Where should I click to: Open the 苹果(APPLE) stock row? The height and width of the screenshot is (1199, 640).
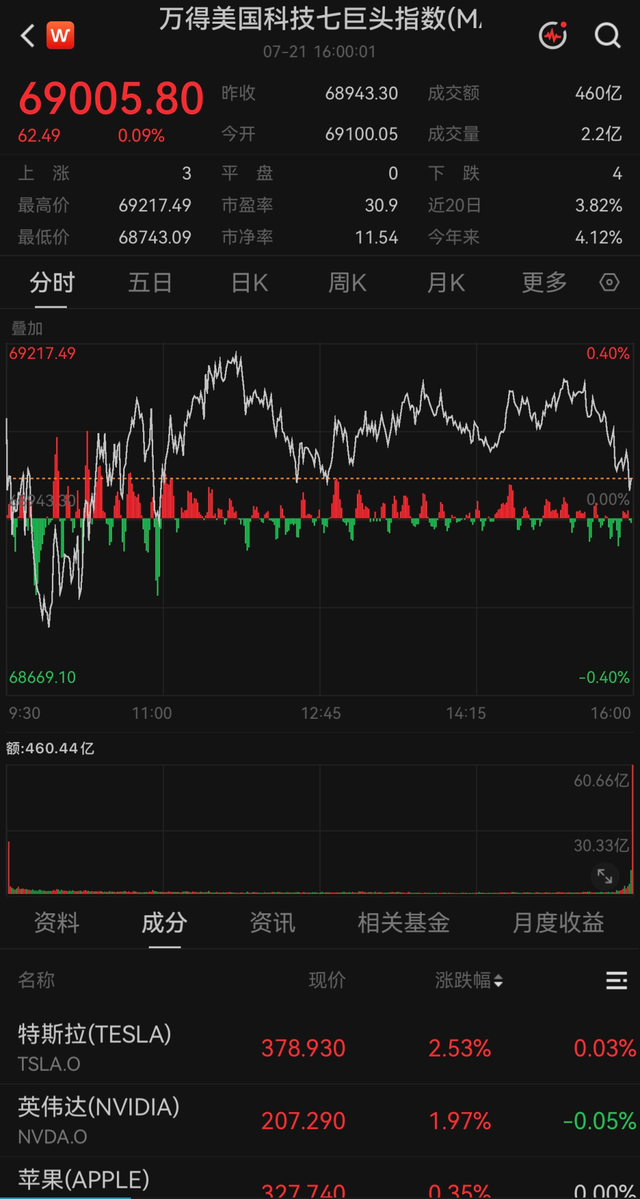[x=320, y=1178]
